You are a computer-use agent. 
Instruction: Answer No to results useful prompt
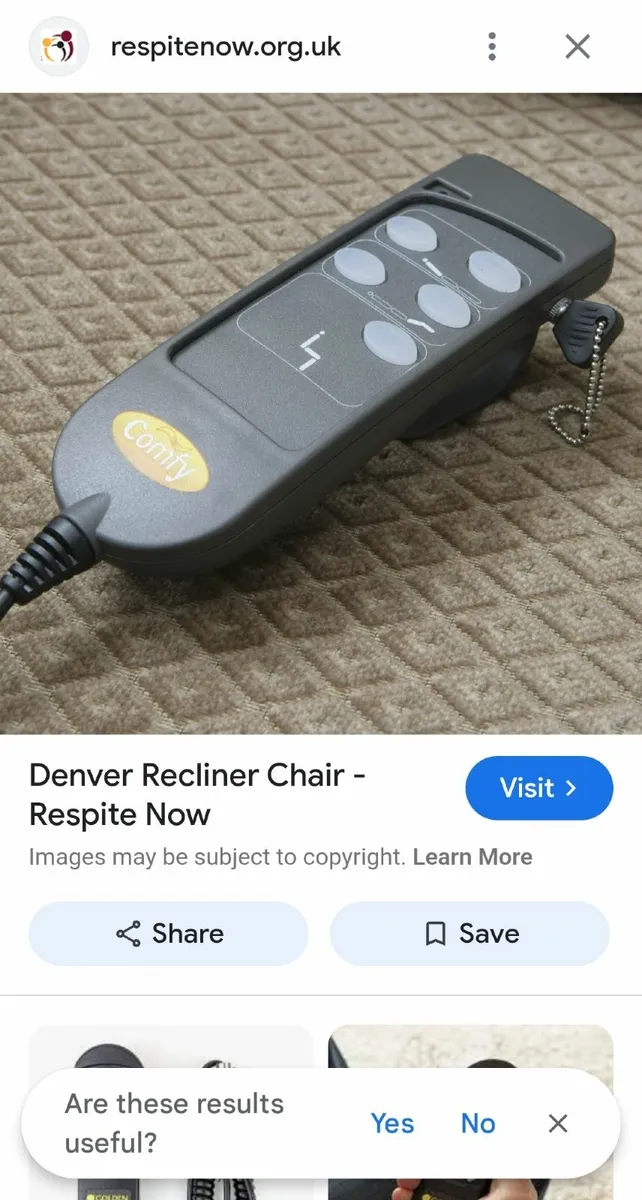coord(478,1123)
